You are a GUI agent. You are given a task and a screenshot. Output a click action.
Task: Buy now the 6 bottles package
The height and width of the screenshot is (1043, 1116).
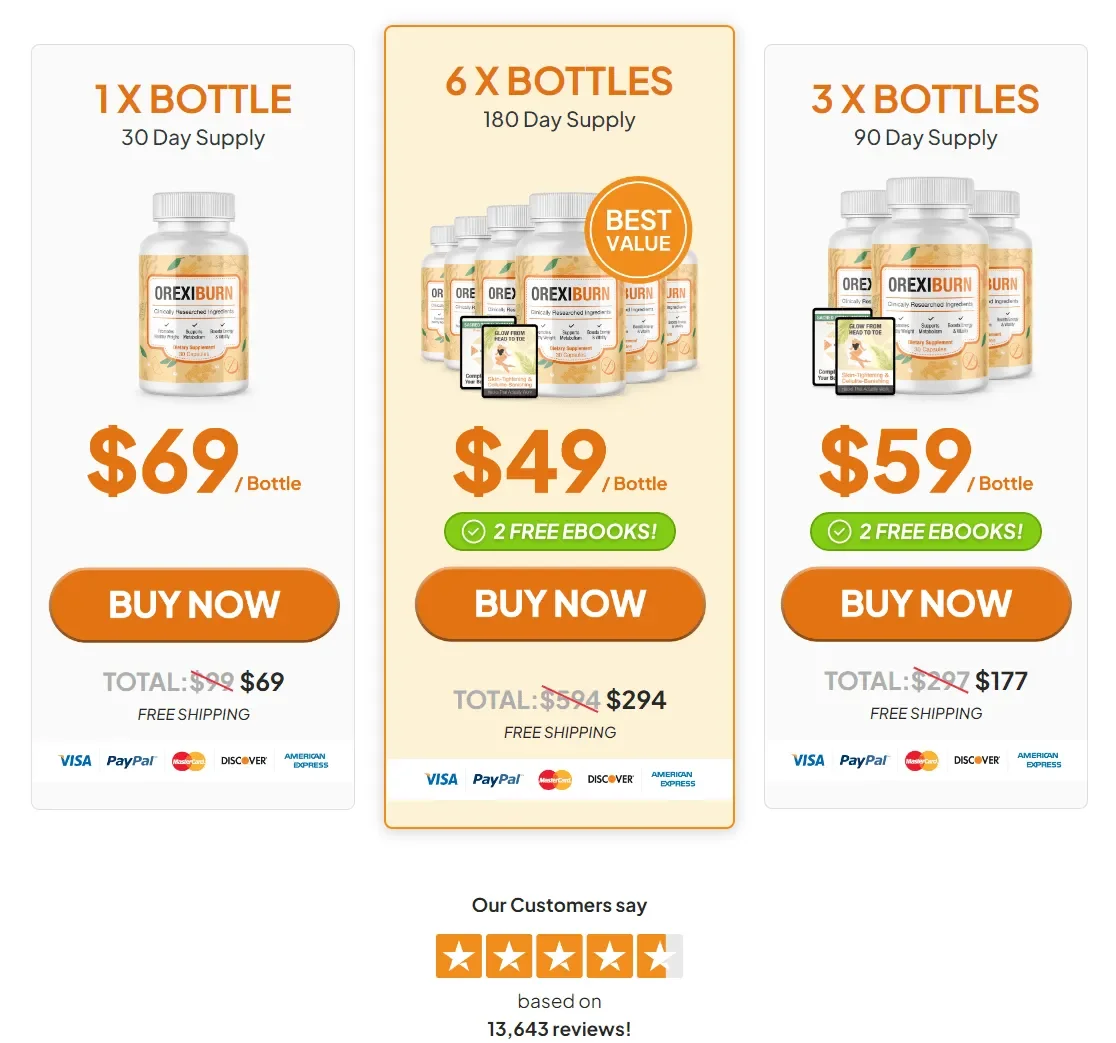point(560,604)
